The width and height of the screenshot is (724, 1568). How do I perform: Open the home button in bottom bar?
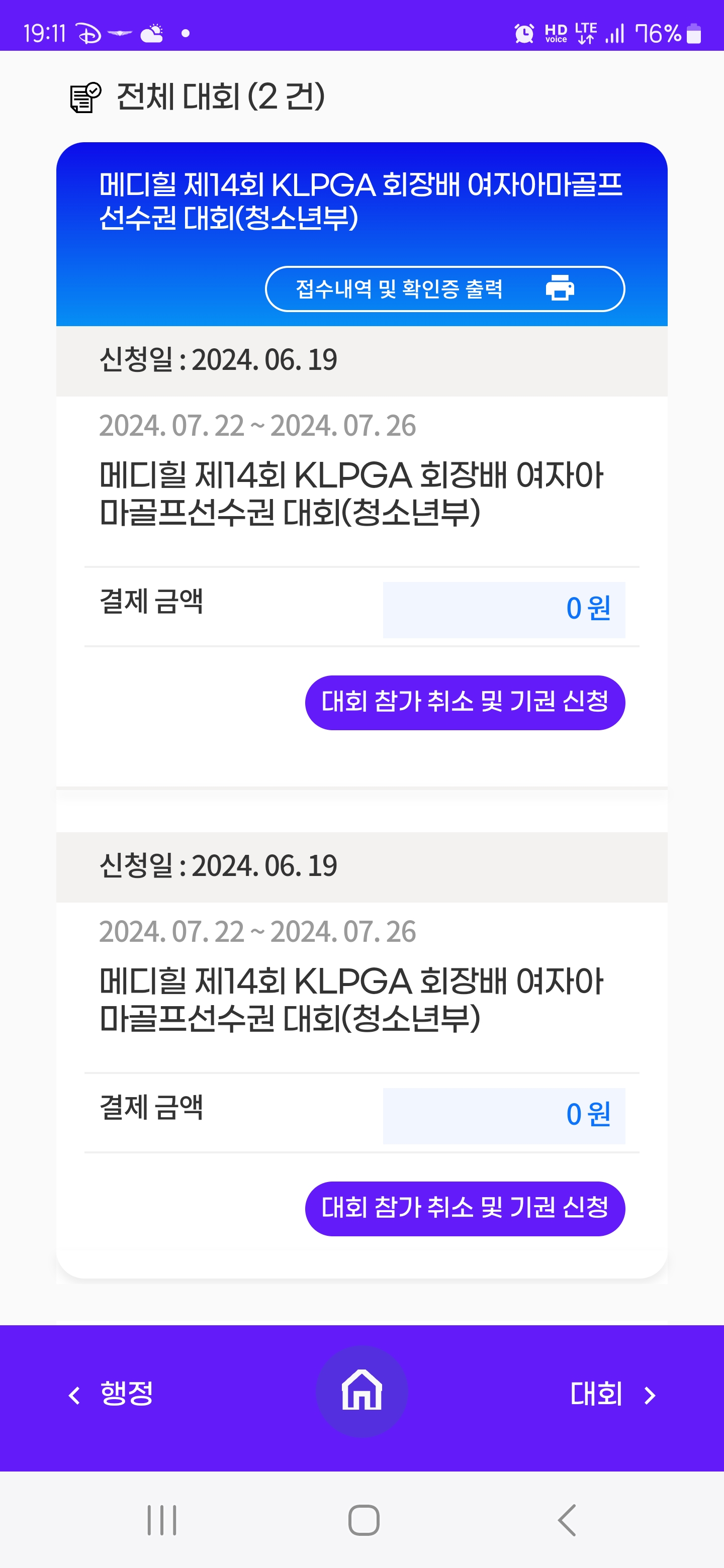click(x=361, y=1391)
